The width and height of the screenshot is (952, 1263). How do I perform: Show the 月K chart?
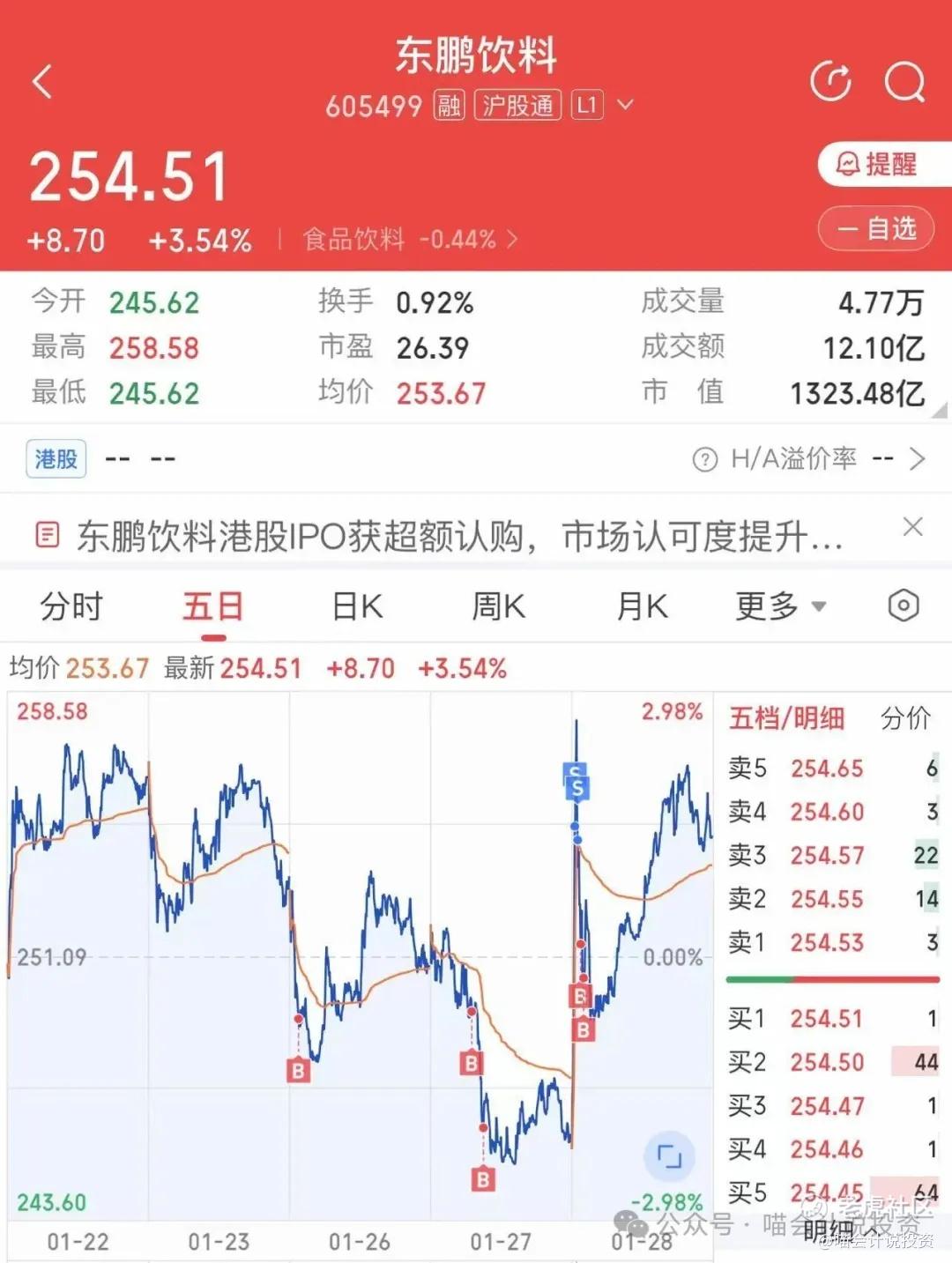click(642, 606)
